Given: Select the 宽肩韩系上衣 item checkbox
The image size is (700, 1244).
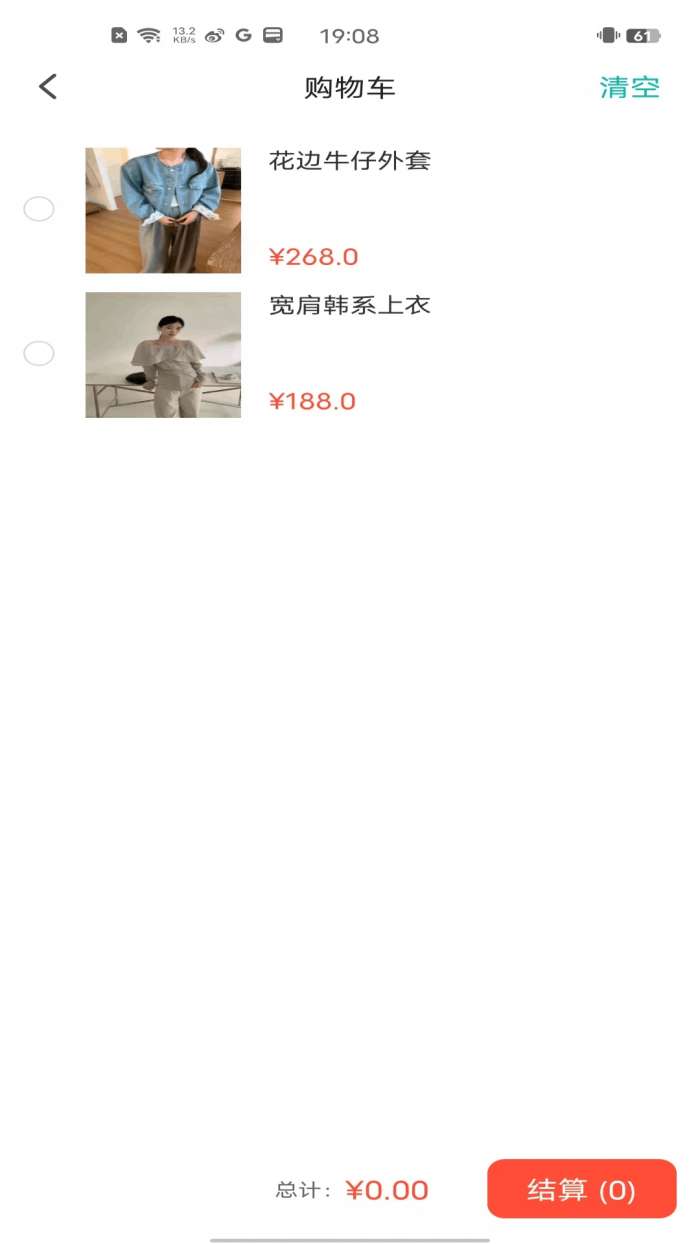Looking at the screenshot, I should click(x=39, y=353).
